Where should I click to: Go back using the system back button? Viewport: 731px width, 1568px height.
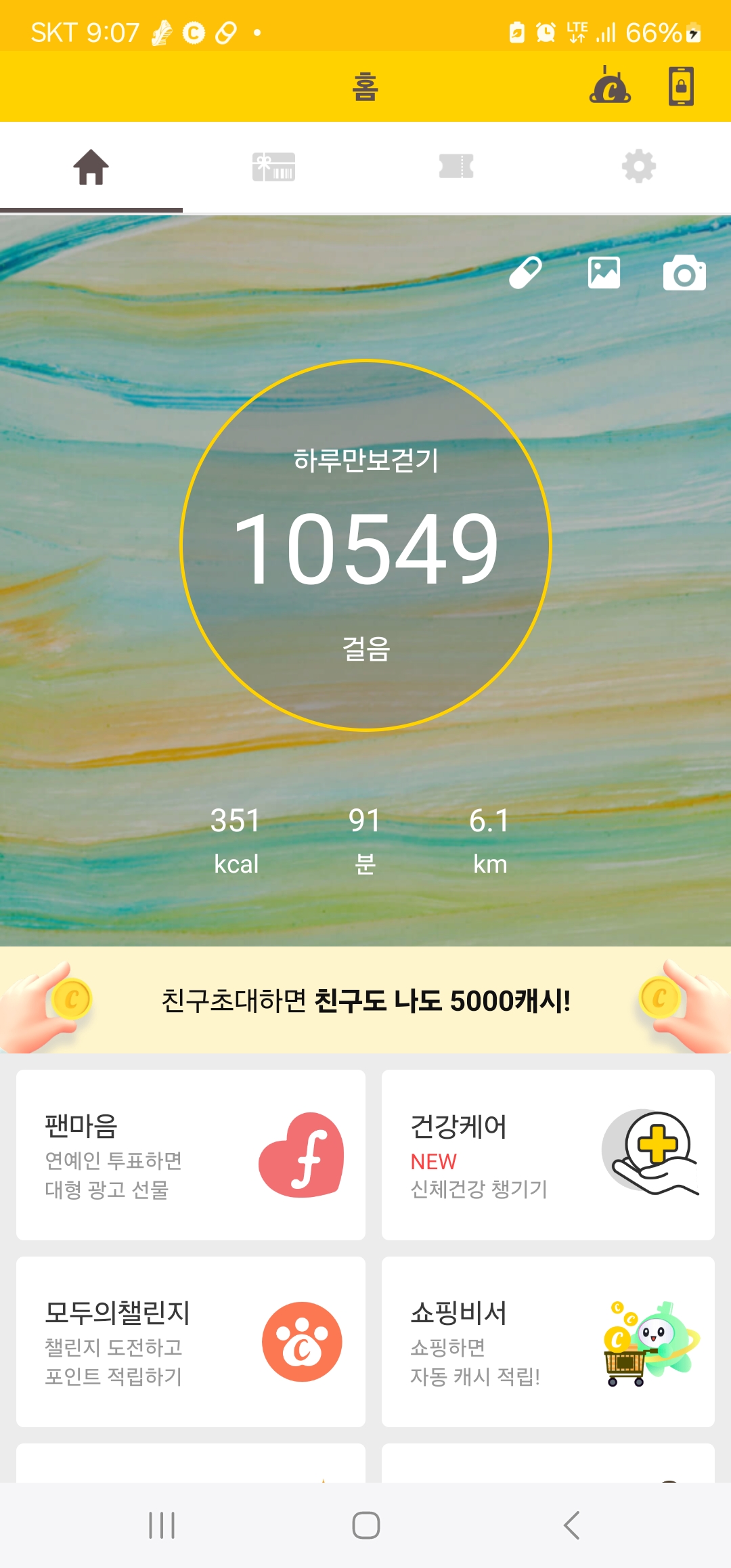(572, 1525)
